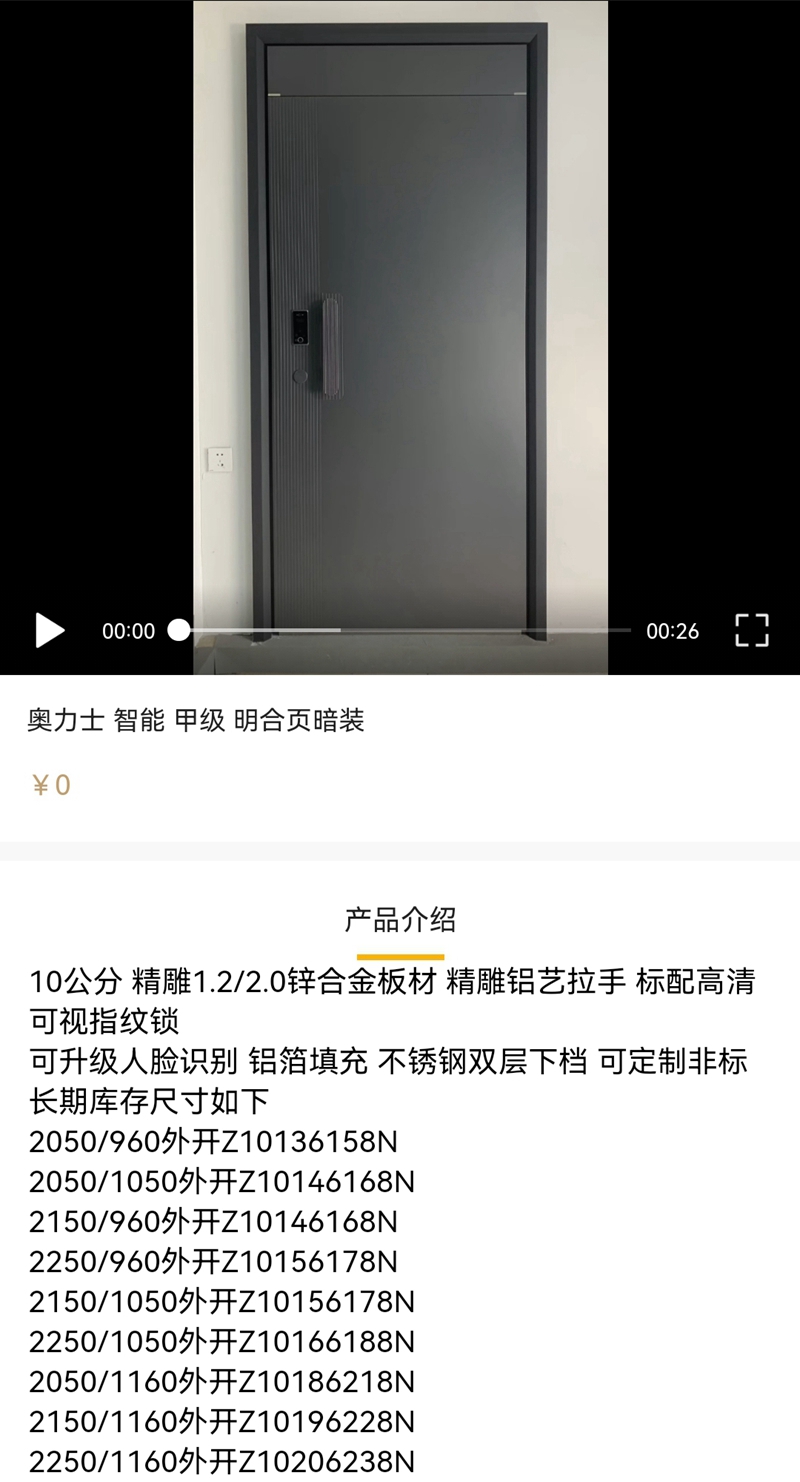The width and height of the screenshot is (800, 1482).
Task: Play the door product video
Action: pos(49,631)
